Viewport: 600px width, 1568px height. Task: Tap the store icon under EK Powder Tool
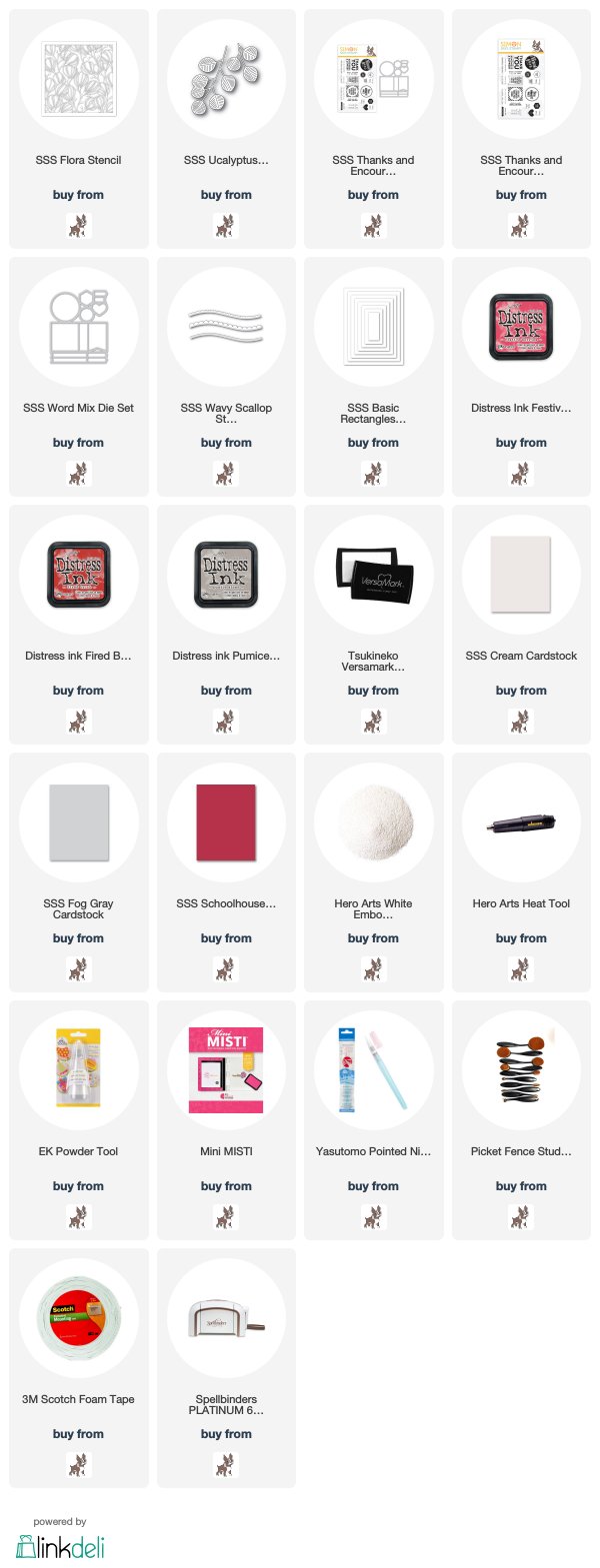(x=78, y=1216)
